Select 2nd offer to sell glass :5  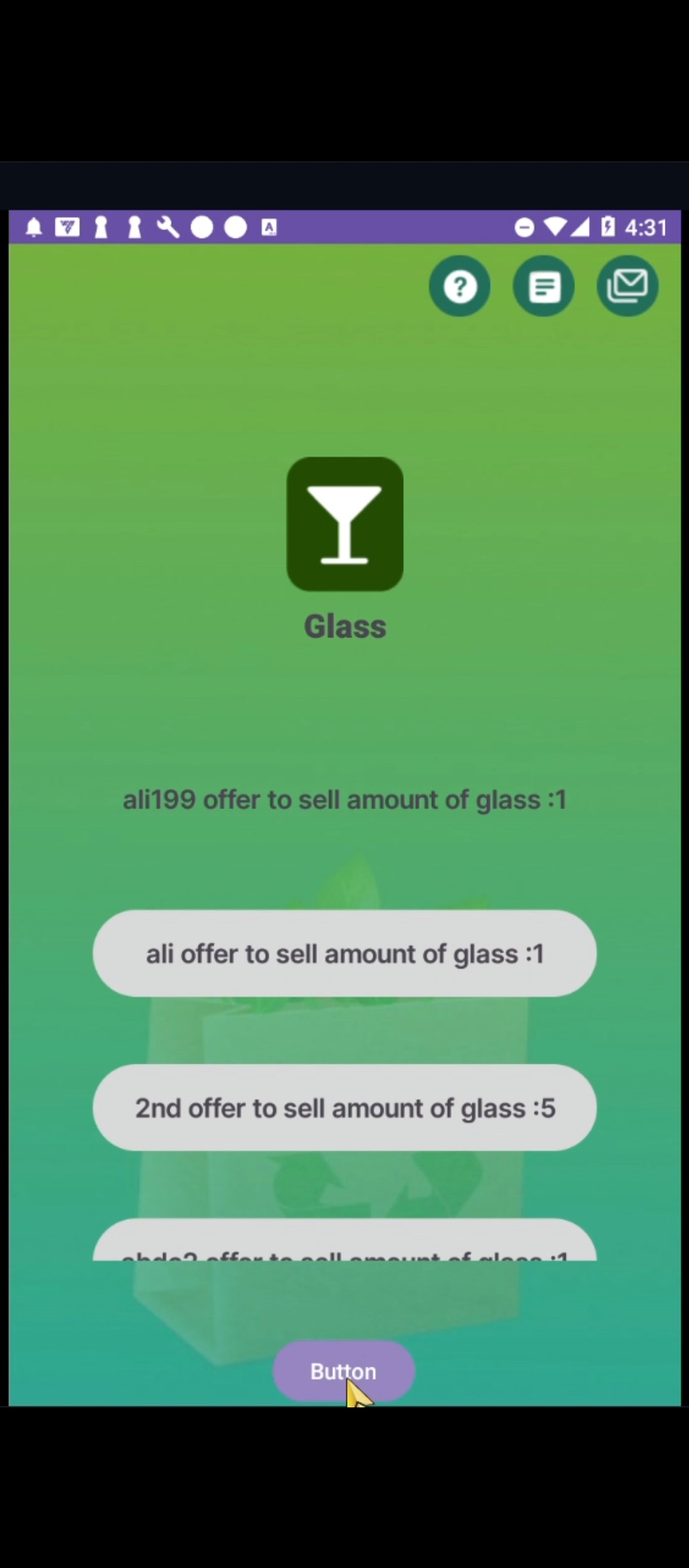[344, 1107]
